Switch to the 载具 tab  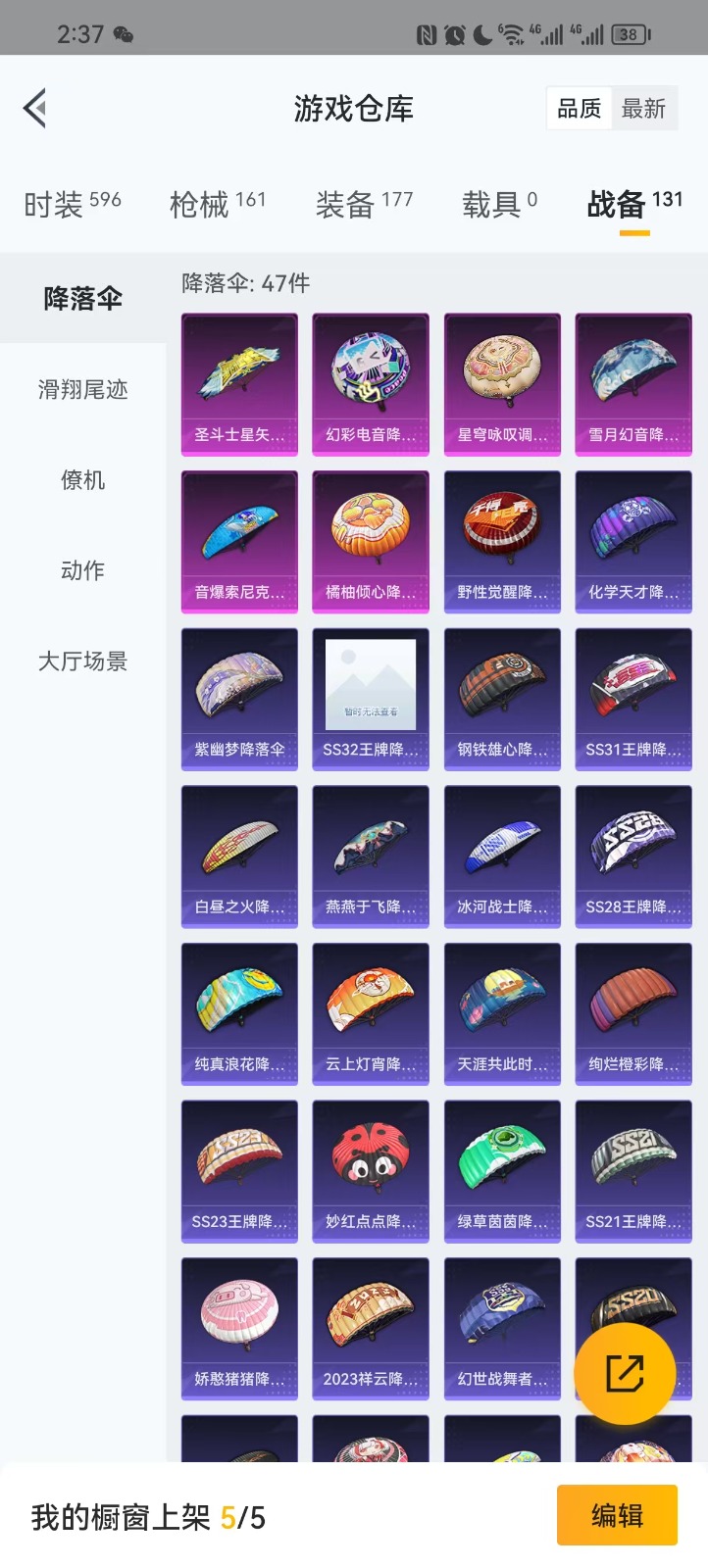(x=499, y=204)
